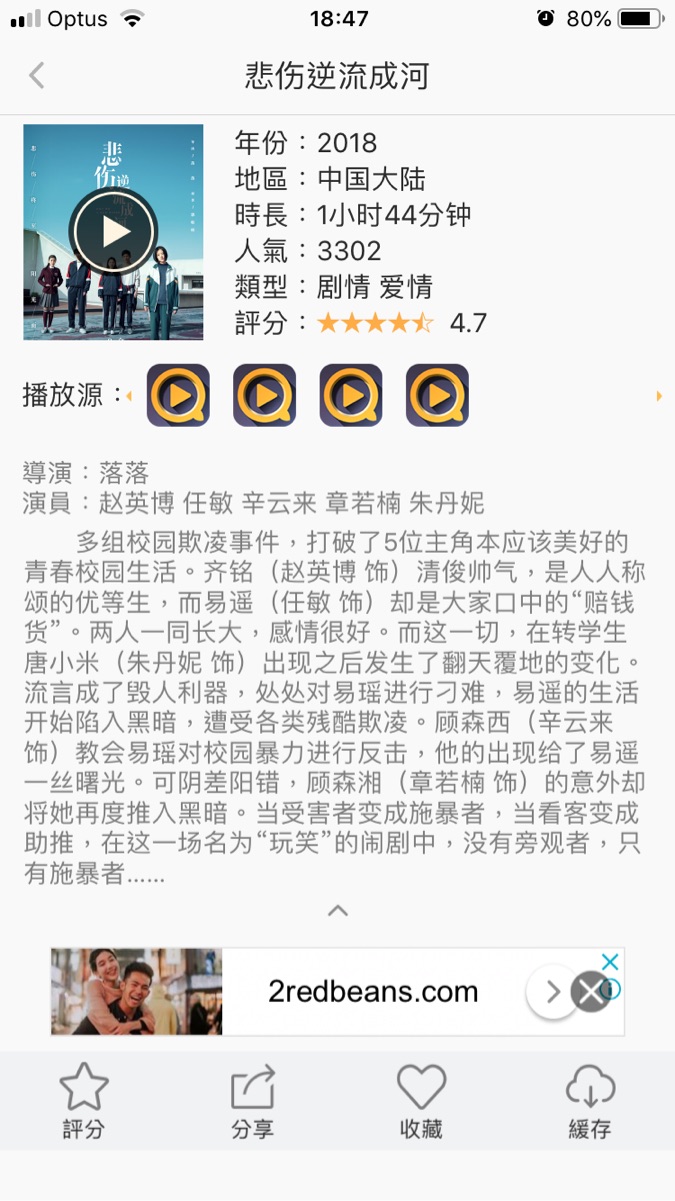Rate the movie via 評分 star
Image resolution: width=675 pixels, height=1201 pixels.
(x=83, y=1100)
